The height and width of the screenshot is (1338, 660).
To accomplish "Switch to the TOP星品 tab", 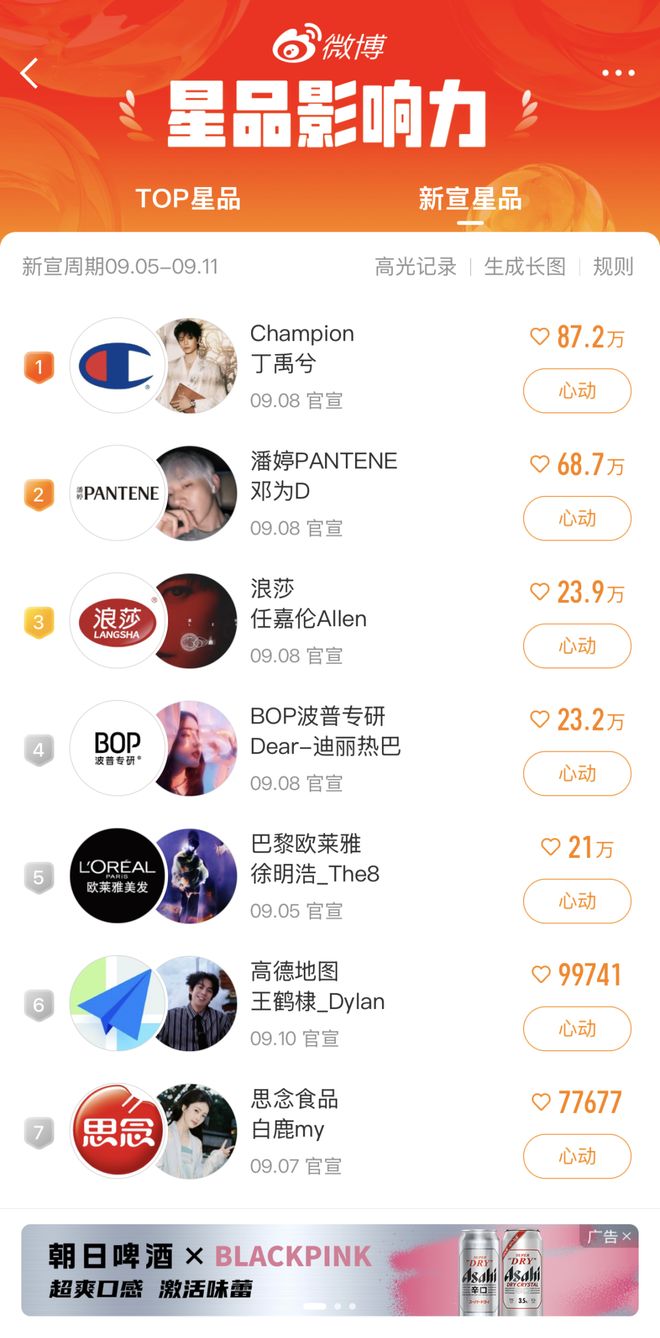I will (x=188, y=198).
